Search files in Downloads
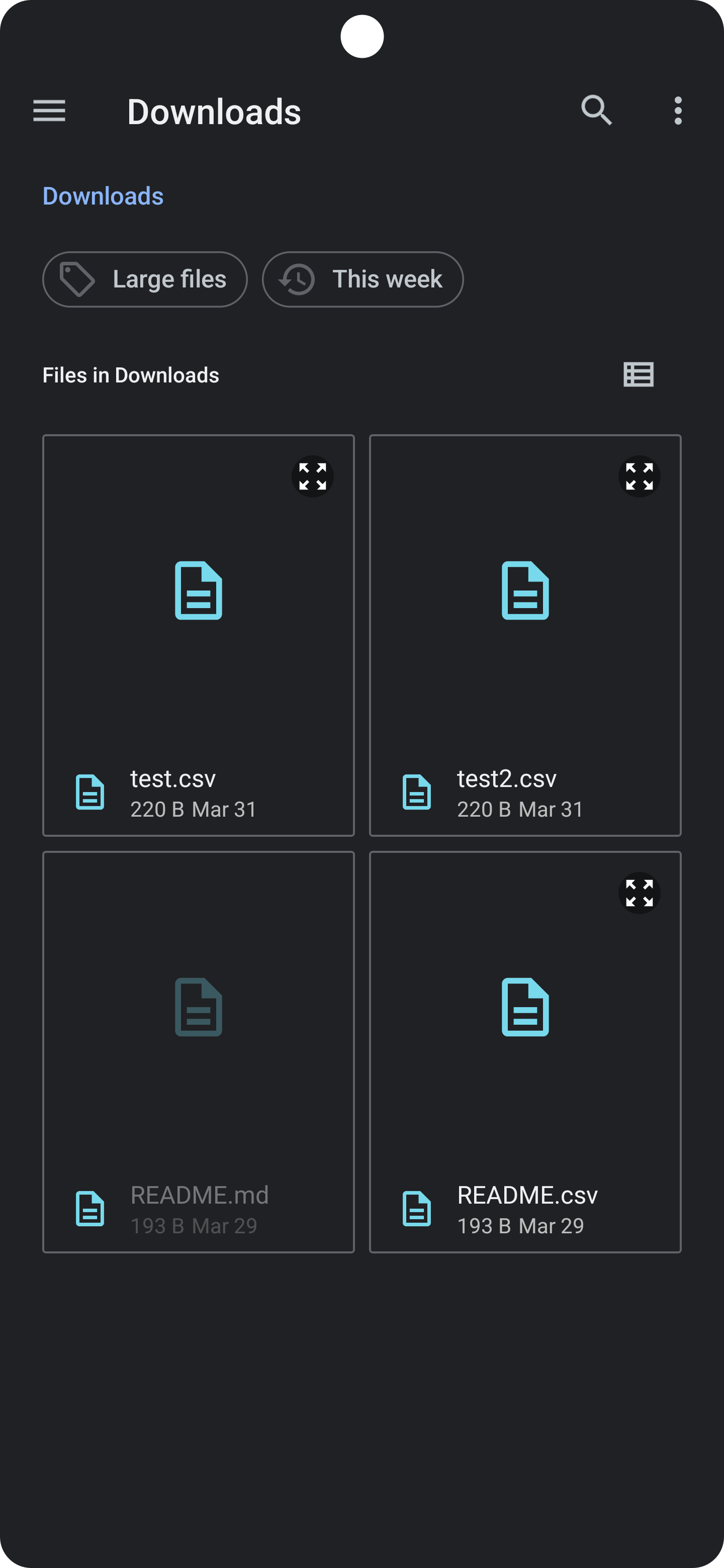The image size is (724, 1568). point(596,111)
